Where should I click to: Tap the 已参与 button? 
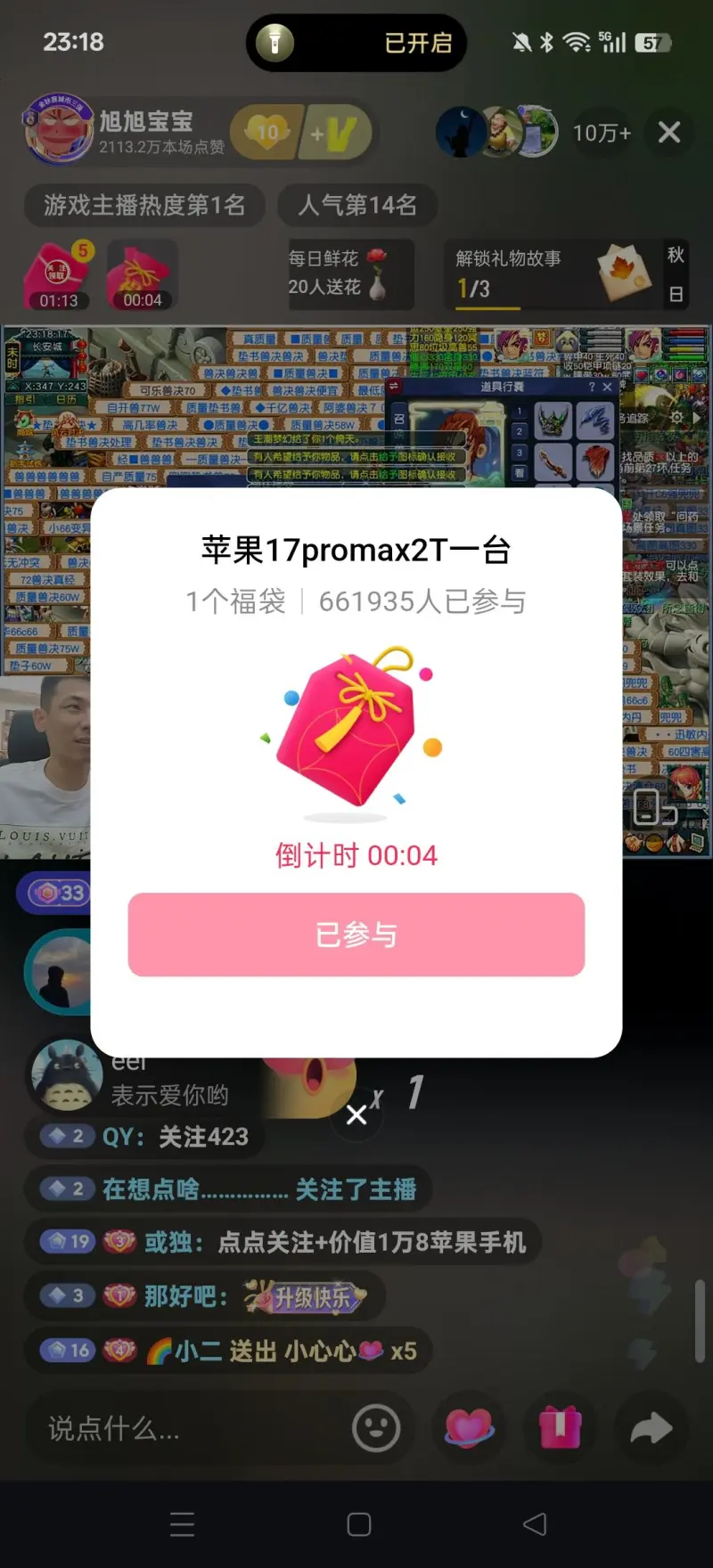pos(356,935)
